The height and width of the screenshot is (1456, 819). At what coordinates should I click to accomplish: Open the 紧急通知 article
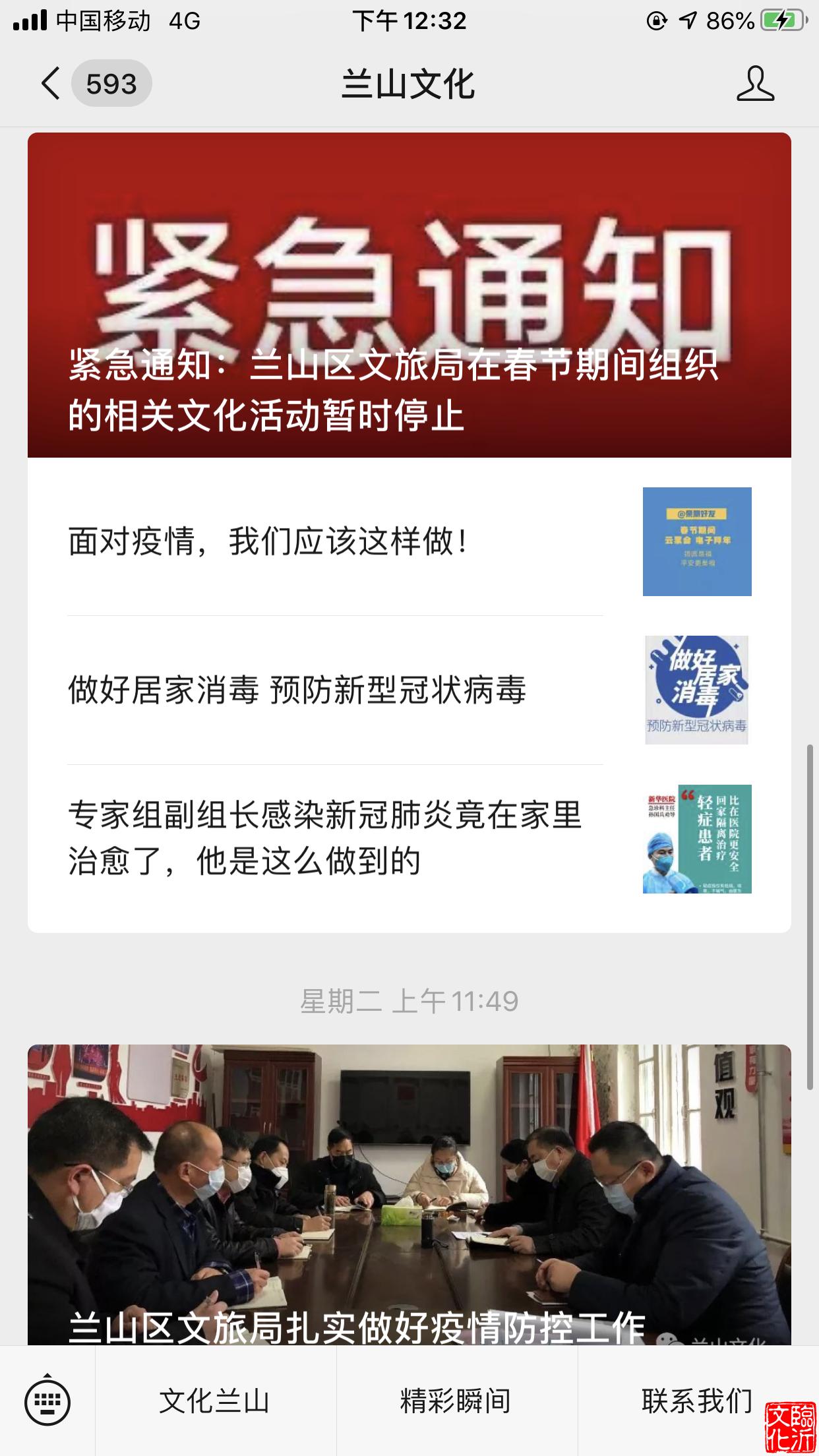pyautogui.click(x=409, y=295)
